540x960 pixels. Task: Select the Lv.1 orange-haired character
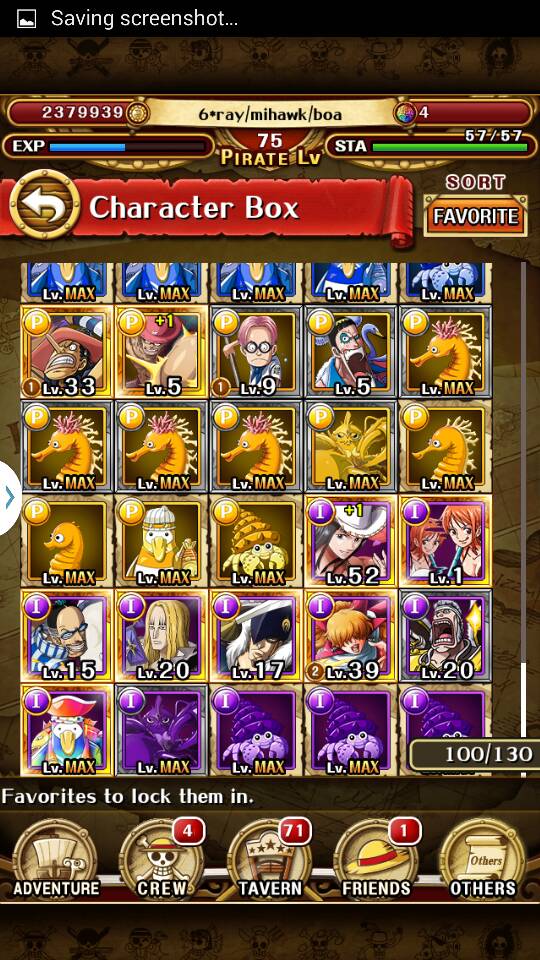click(x=445, y=541)
